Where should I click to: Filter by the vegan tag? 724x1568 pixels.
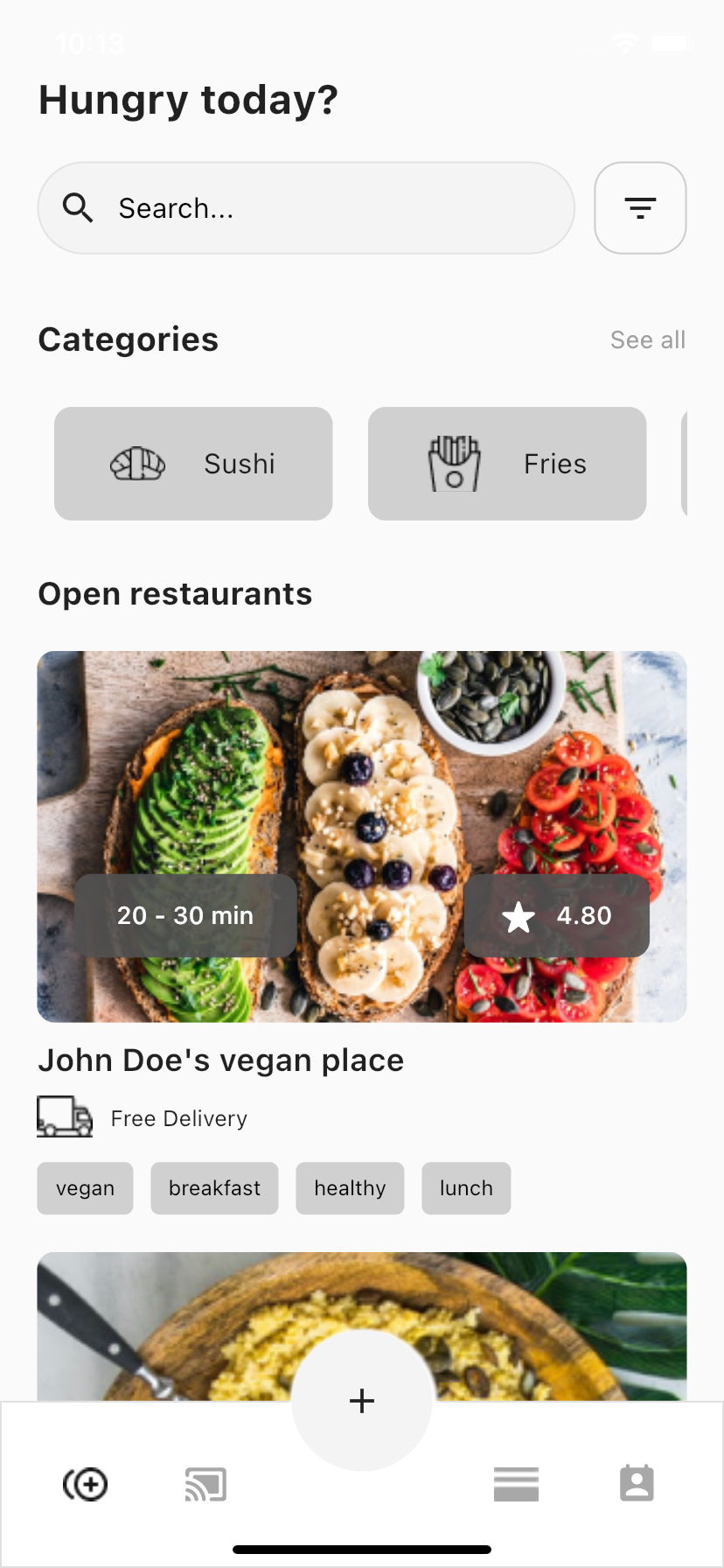tap(85, 1188)
